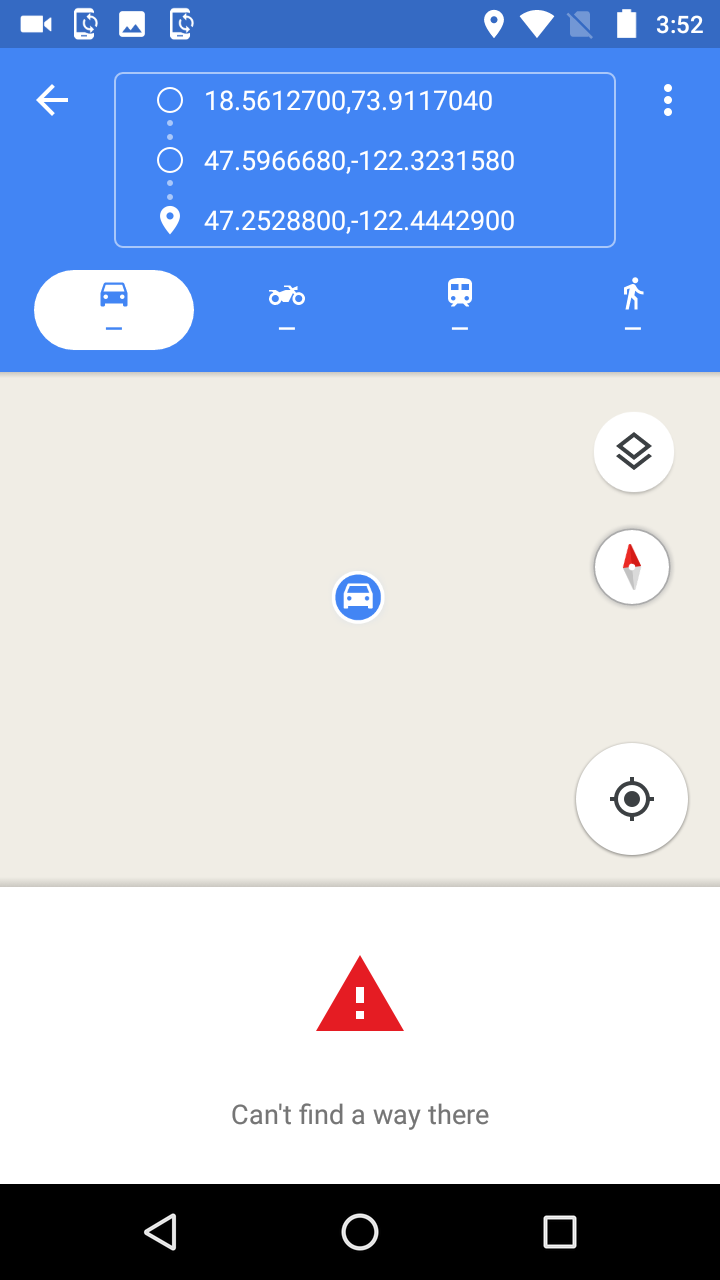
Task: Open recent apps from navigation bar
Action: 560,1232
